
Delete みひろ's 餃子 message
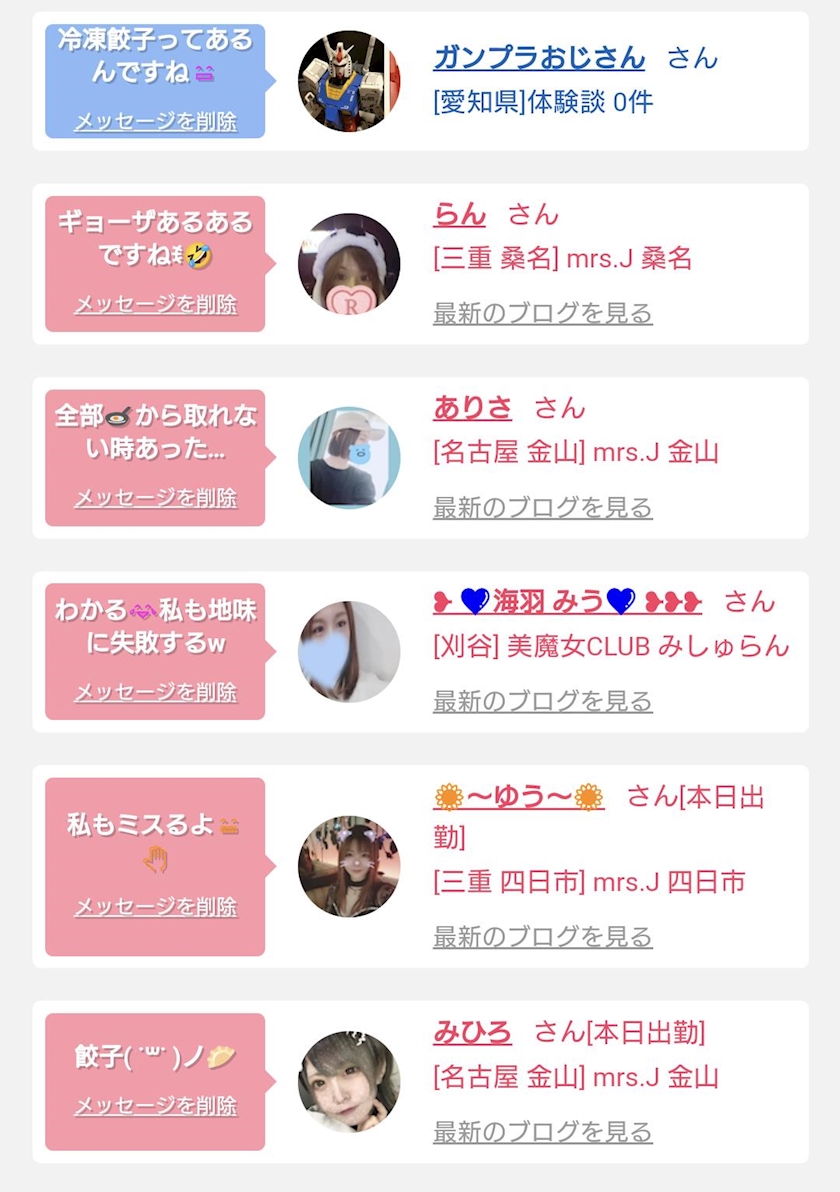click(155, 1106)
